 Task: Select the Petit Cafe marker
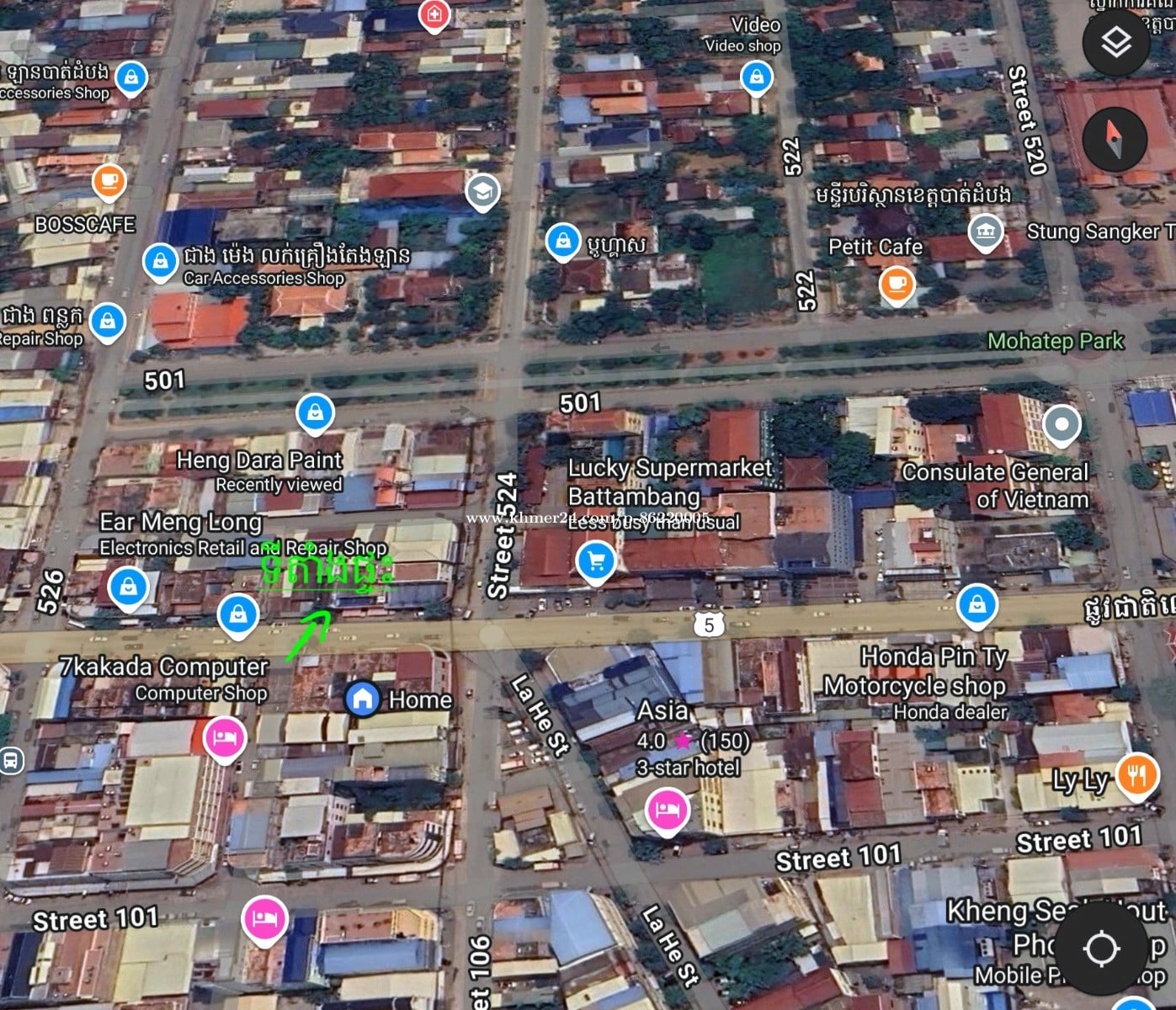click(x=897, y=284)
